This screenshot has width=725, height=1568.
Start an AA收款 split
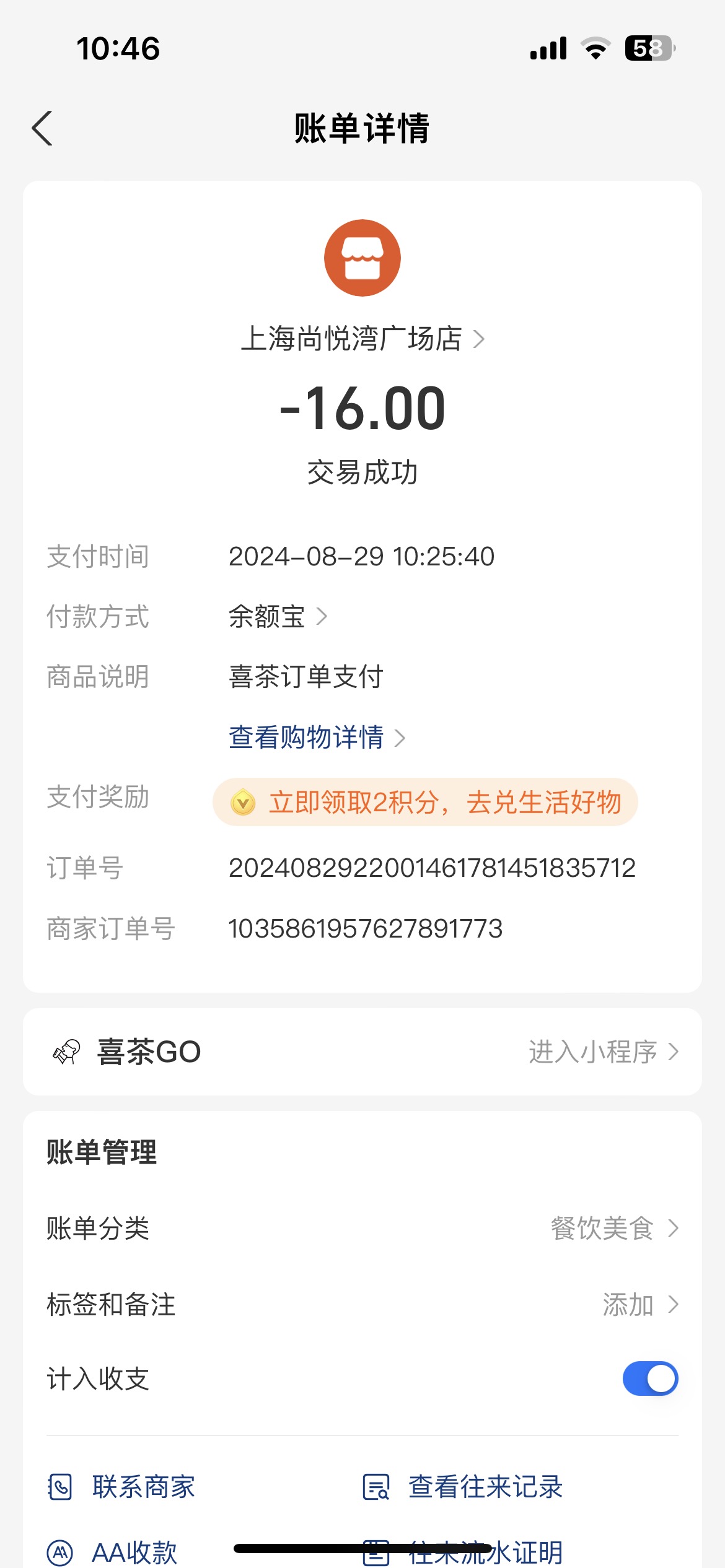(112, 1553)
